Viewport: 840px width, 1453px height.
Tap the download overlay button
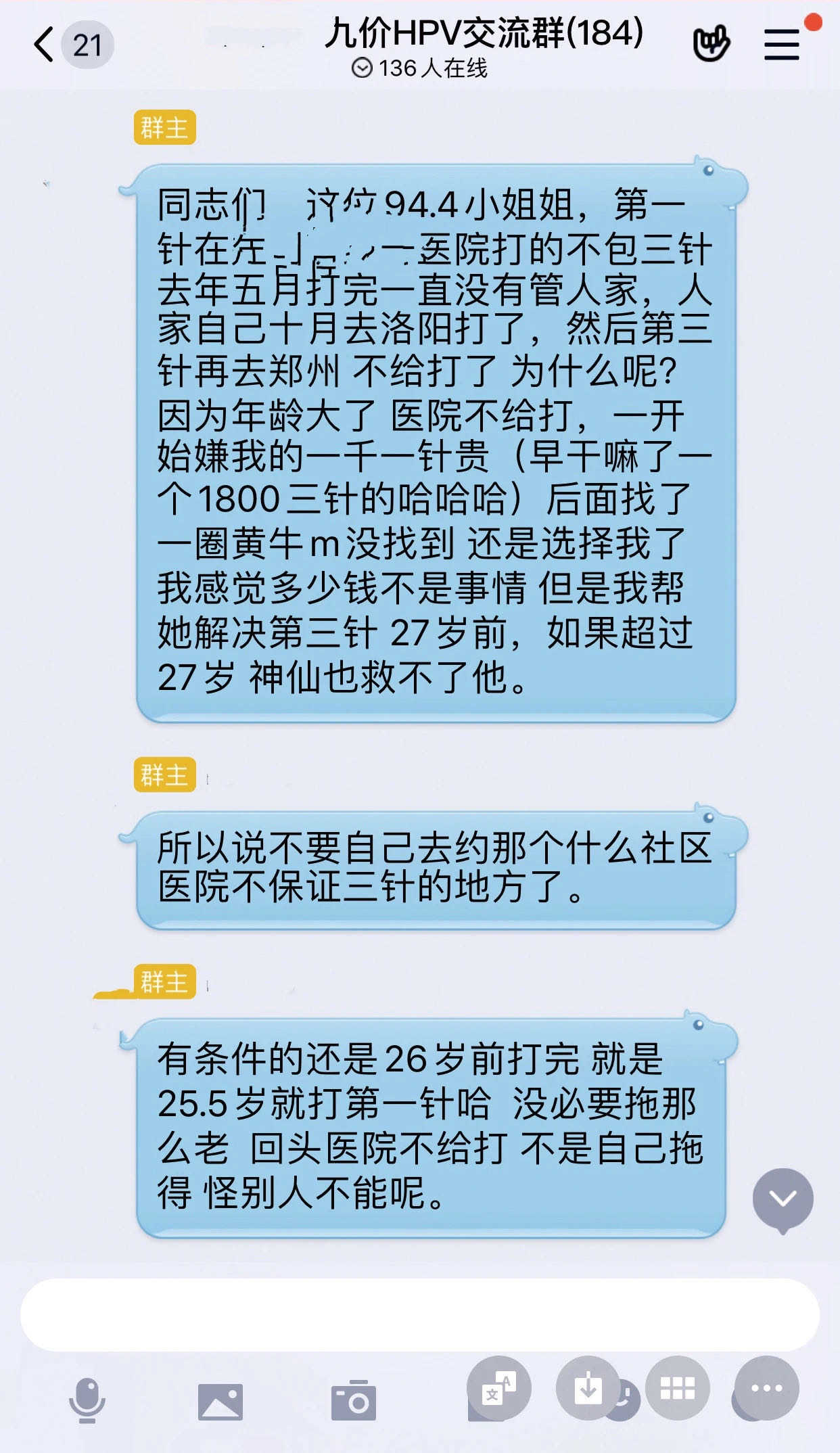click(x=588, y=1388)
